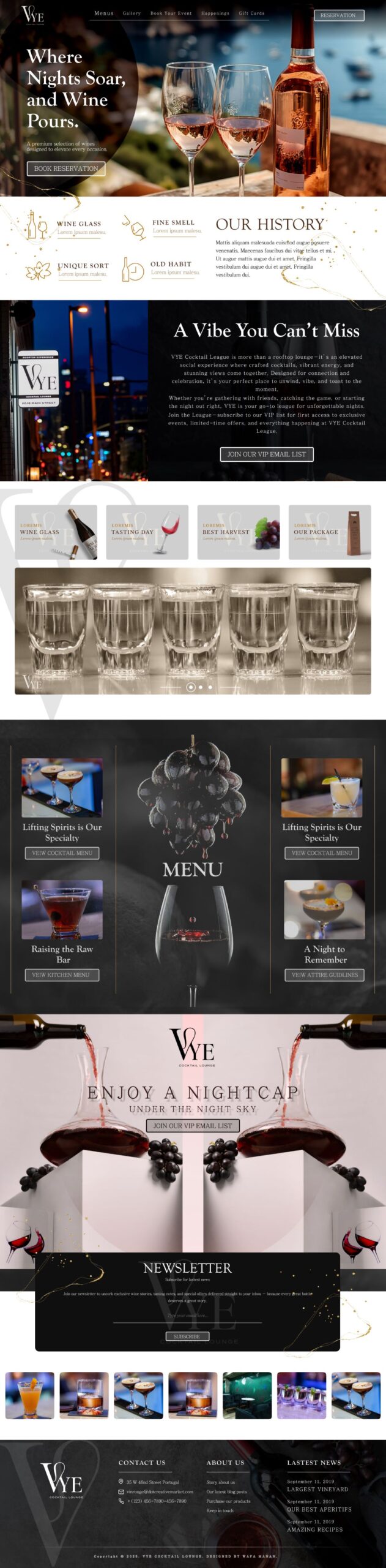Focus the newsletter email input field
This screenshot has width=386, height=1568.
(x=187, y=1315)
